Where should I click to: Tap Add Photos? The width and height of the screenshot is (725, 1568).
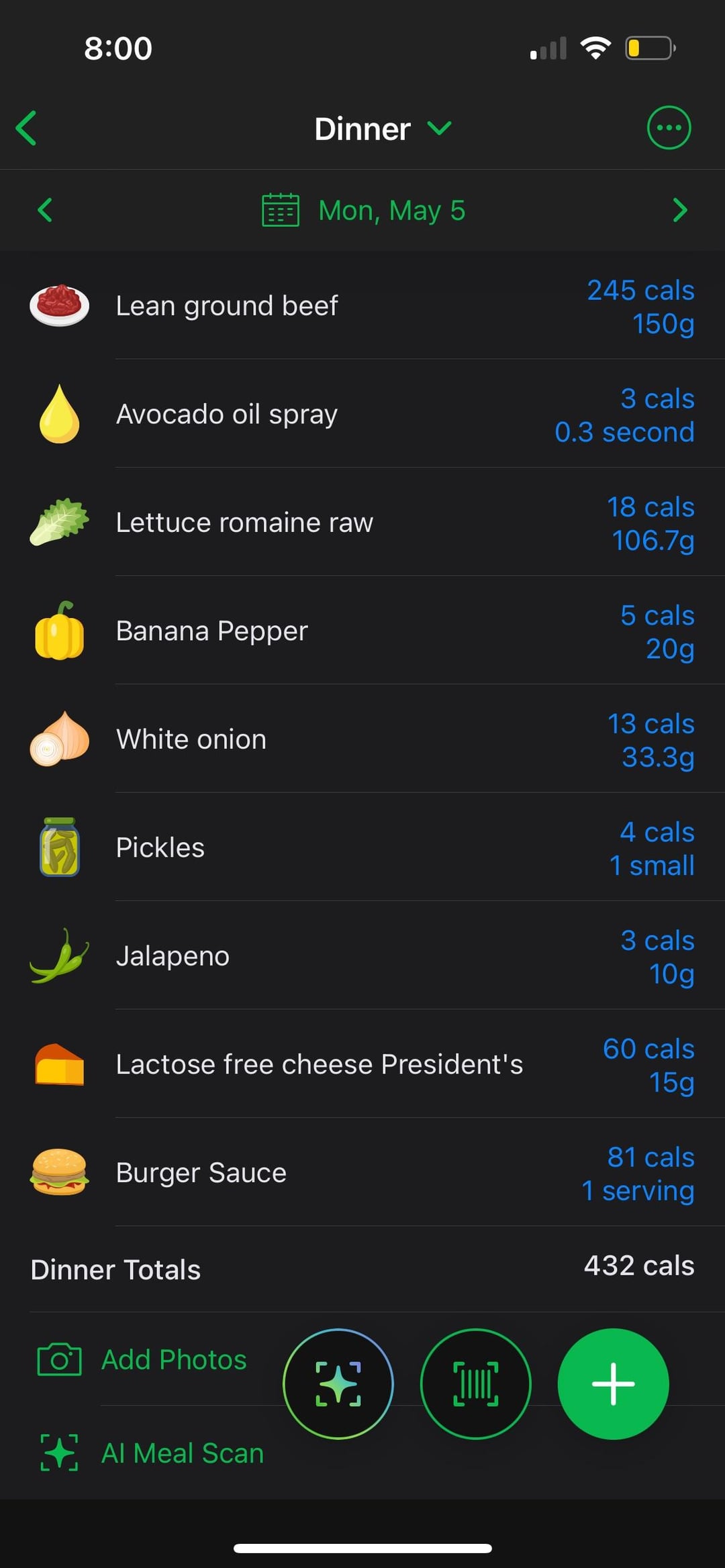[x=142, y=1360]
